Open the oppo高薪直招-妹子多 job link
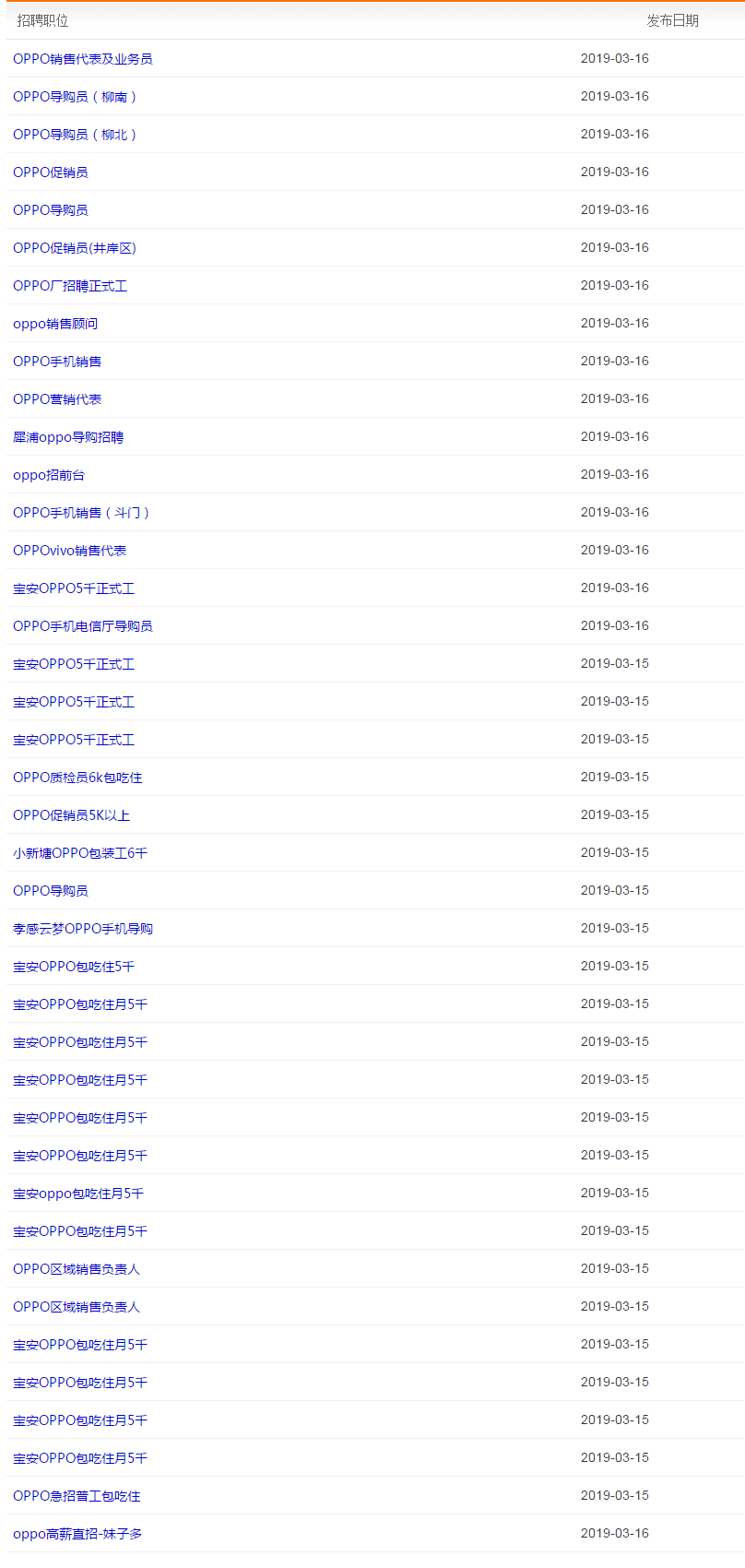Screen dimensions: 745x1568 77,1534
